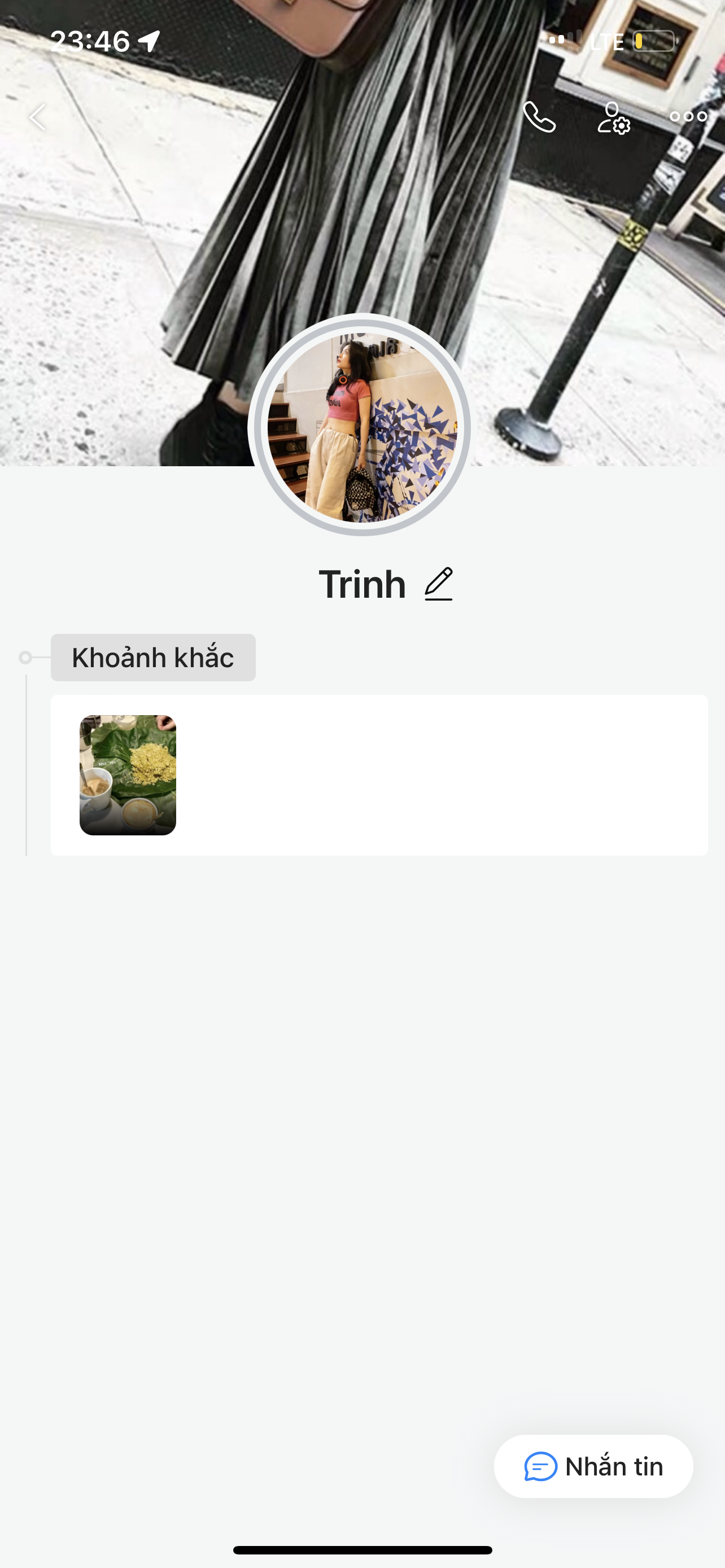The width and height of the screenshot is (725, 1568).
Task: Open the three-dot overflow menu
Action: (688, 117)
